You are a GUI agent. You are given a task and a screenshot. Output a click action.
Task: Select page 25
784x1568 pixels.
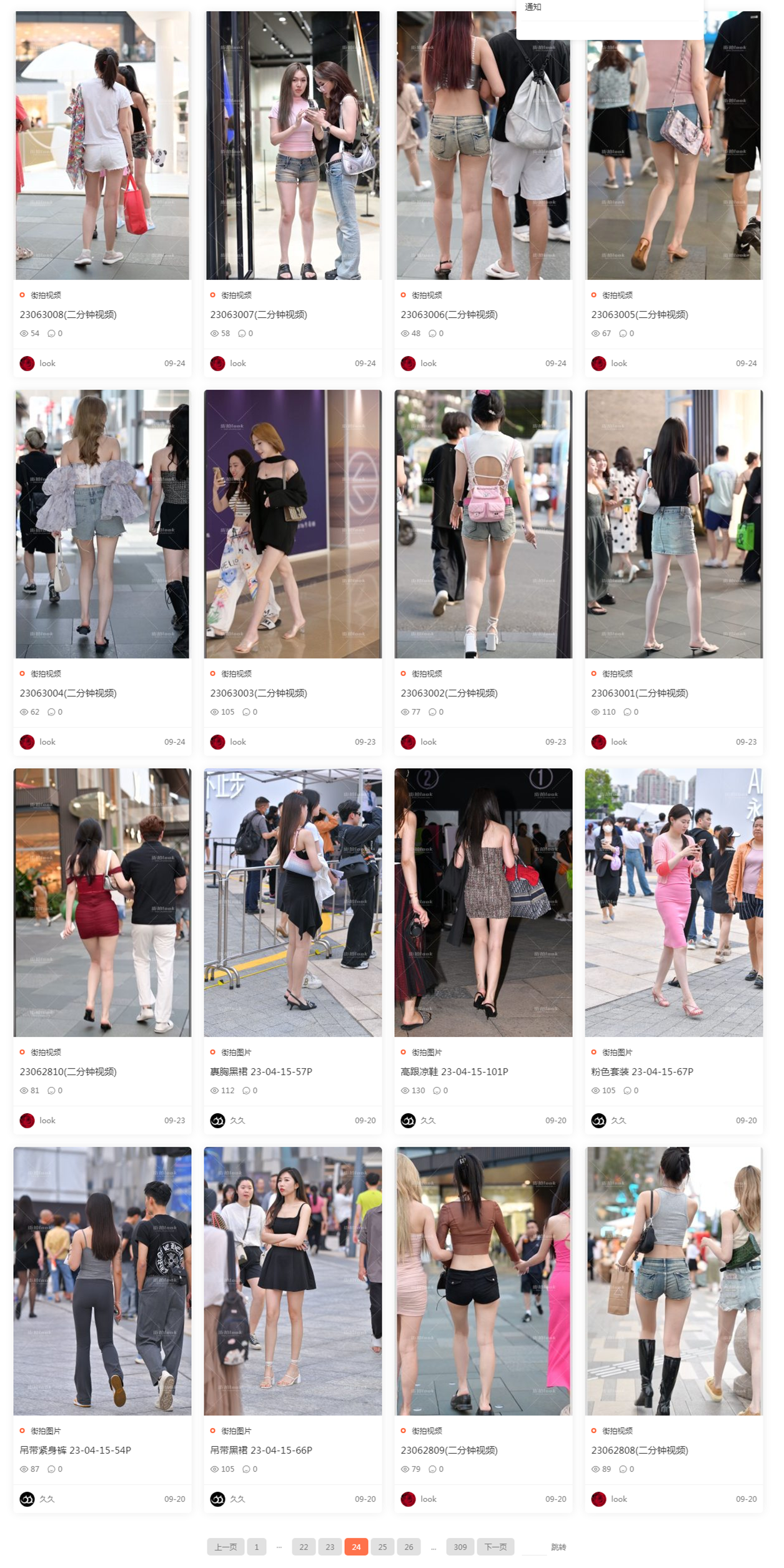[x=382, y=1547]
